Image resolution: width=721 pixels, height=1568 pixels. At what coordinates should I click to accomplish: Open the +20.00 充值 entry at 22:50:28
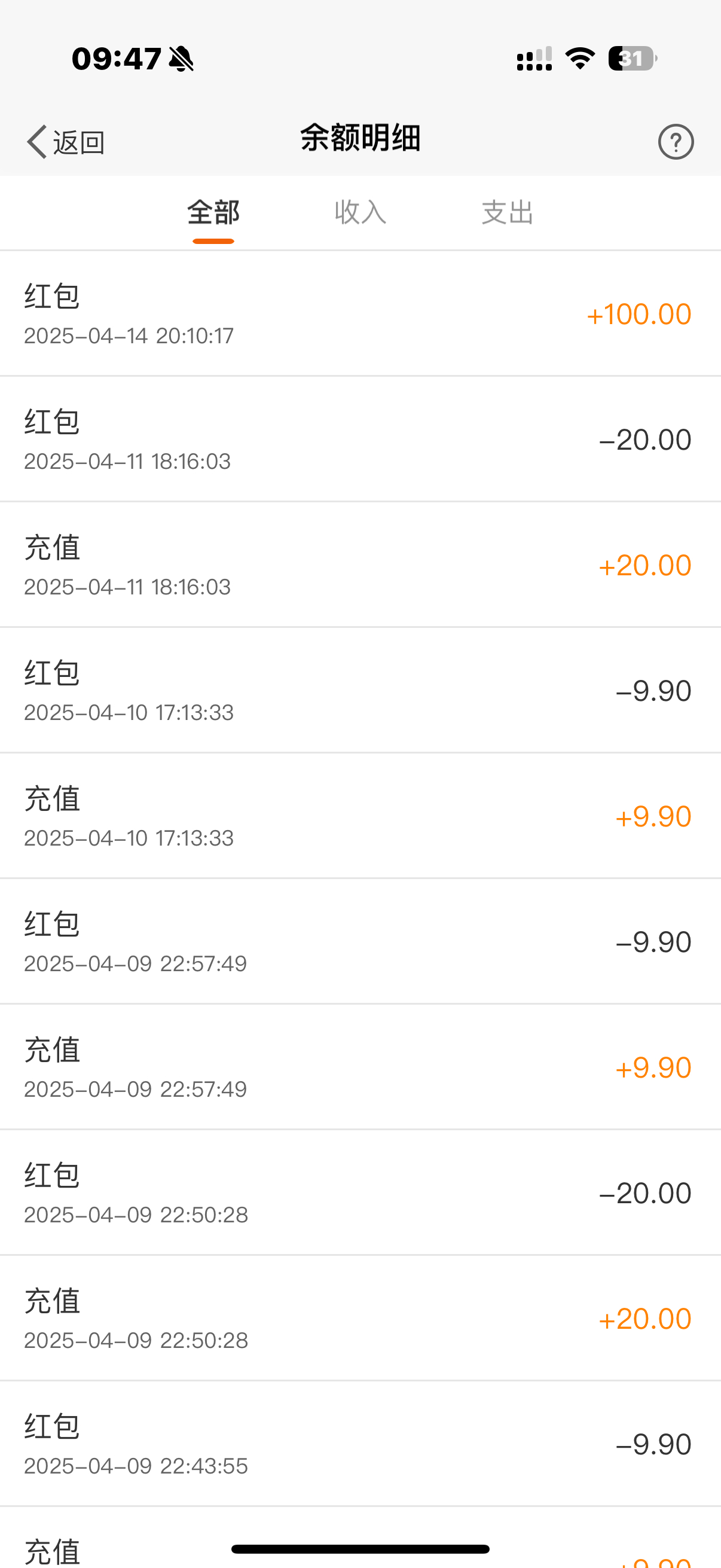click(x=360, y=1318)
